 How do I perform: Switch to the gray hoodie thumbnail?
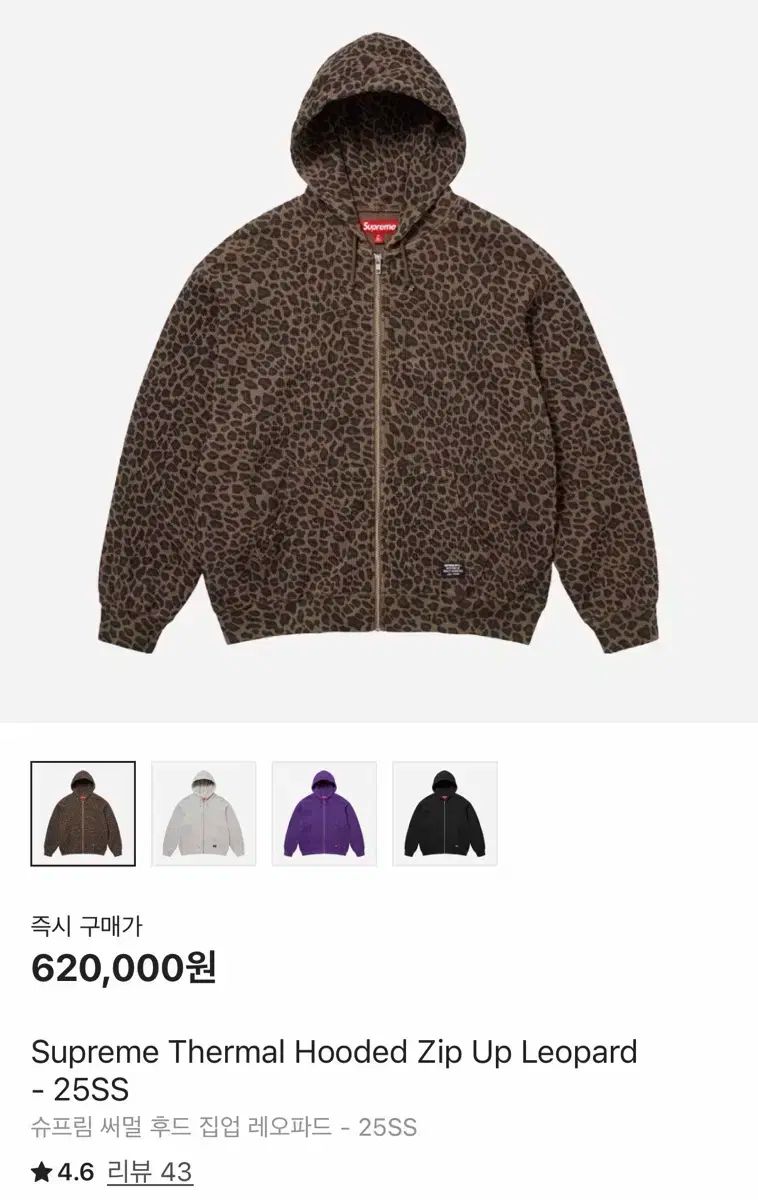(206, 812)
